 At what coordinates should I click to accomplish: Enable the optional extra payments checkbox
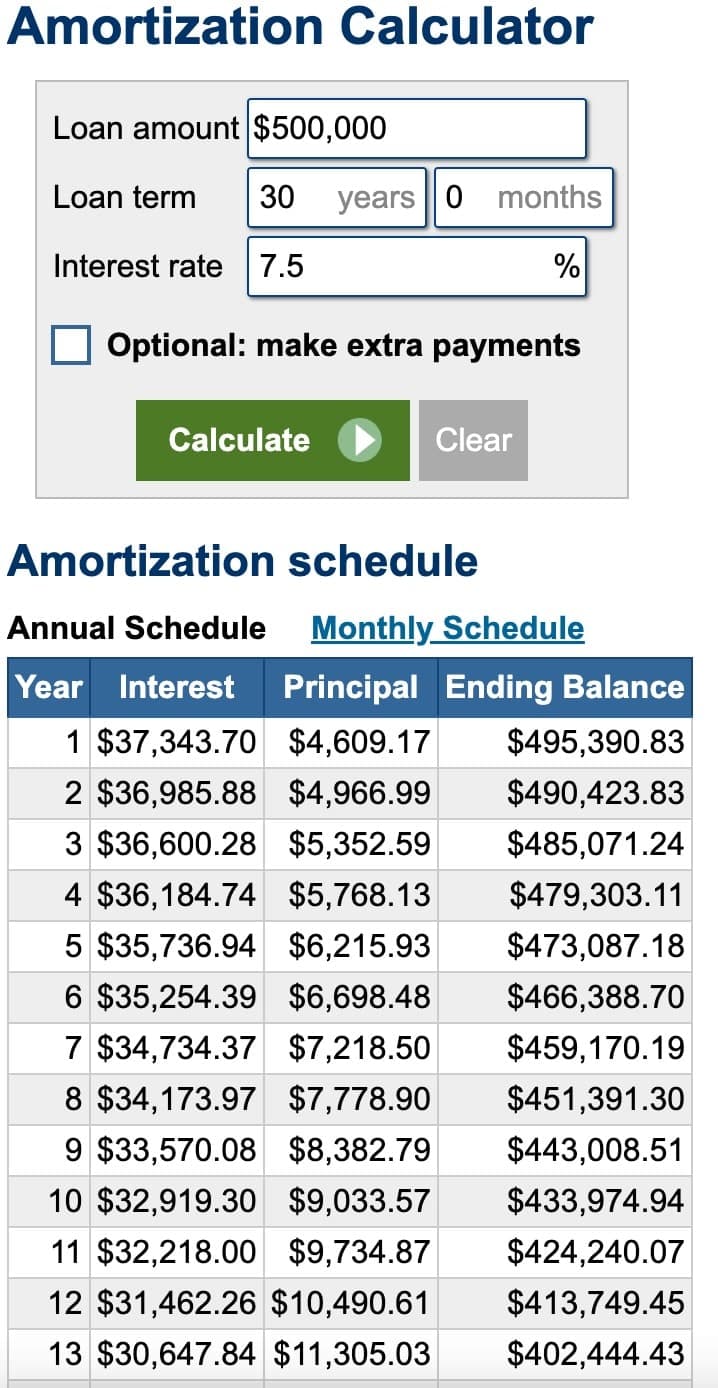click(x=71, y=346)
